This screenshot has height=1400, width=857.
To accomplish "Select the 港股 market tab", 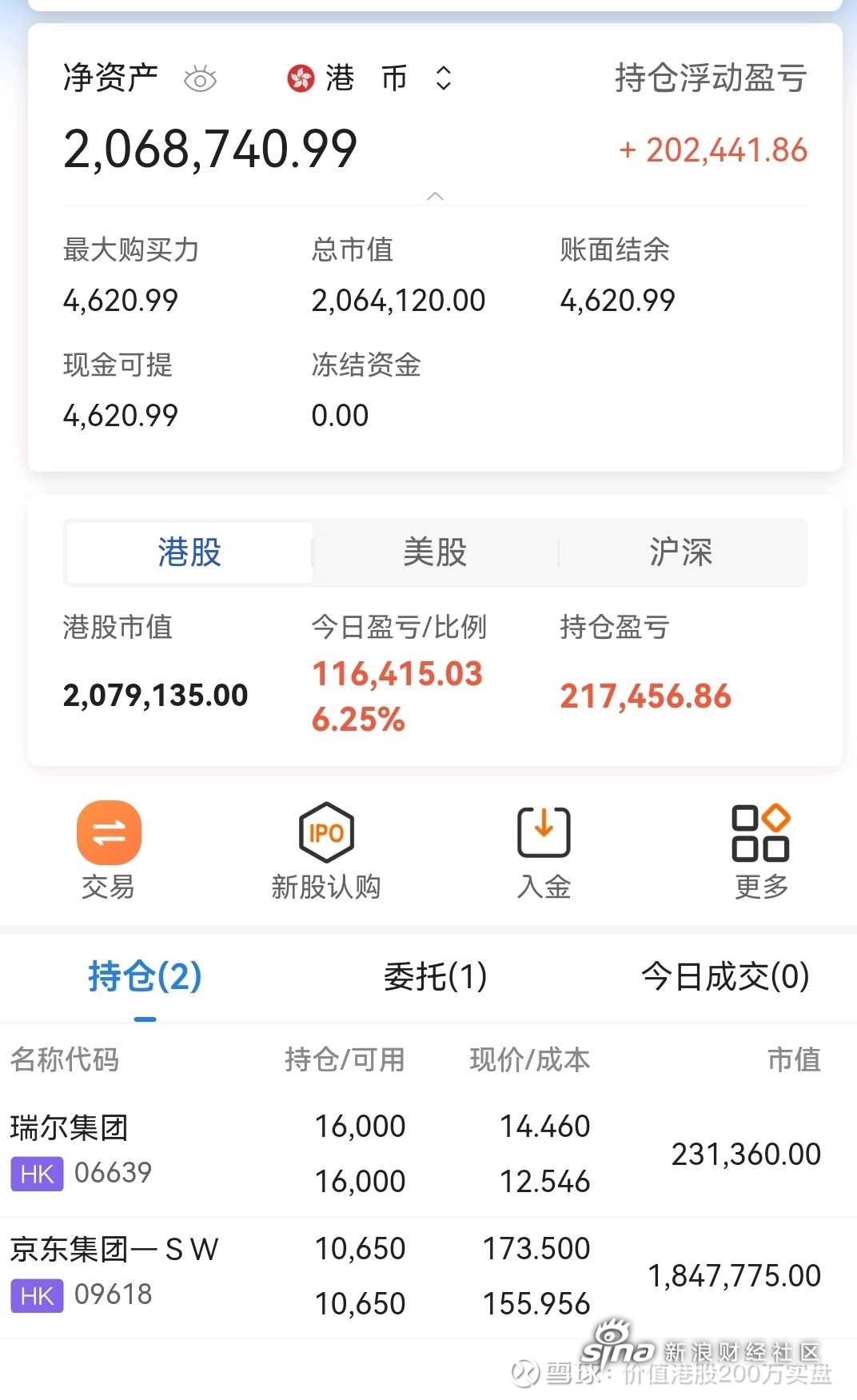I will [189, 552].
